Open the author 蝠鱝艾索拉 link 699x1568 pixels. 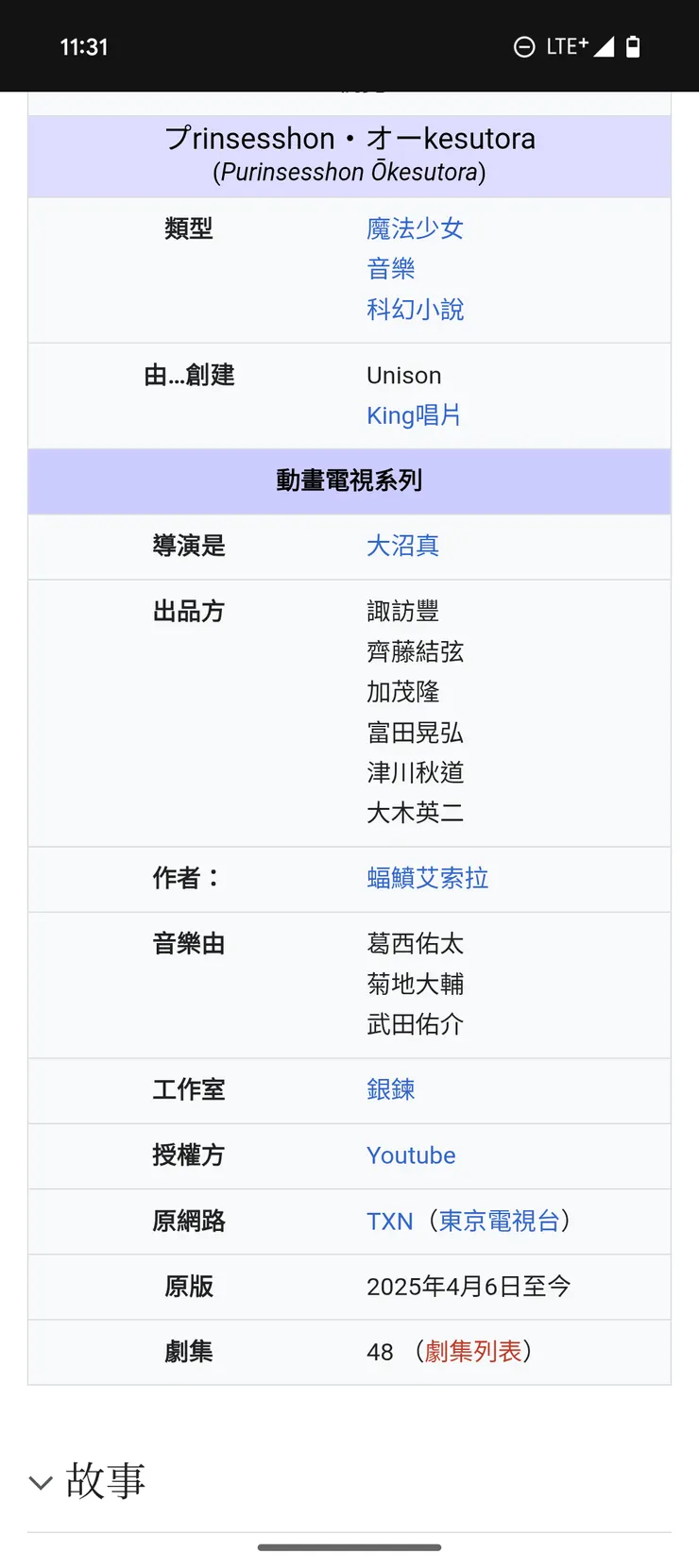point(427,878)
